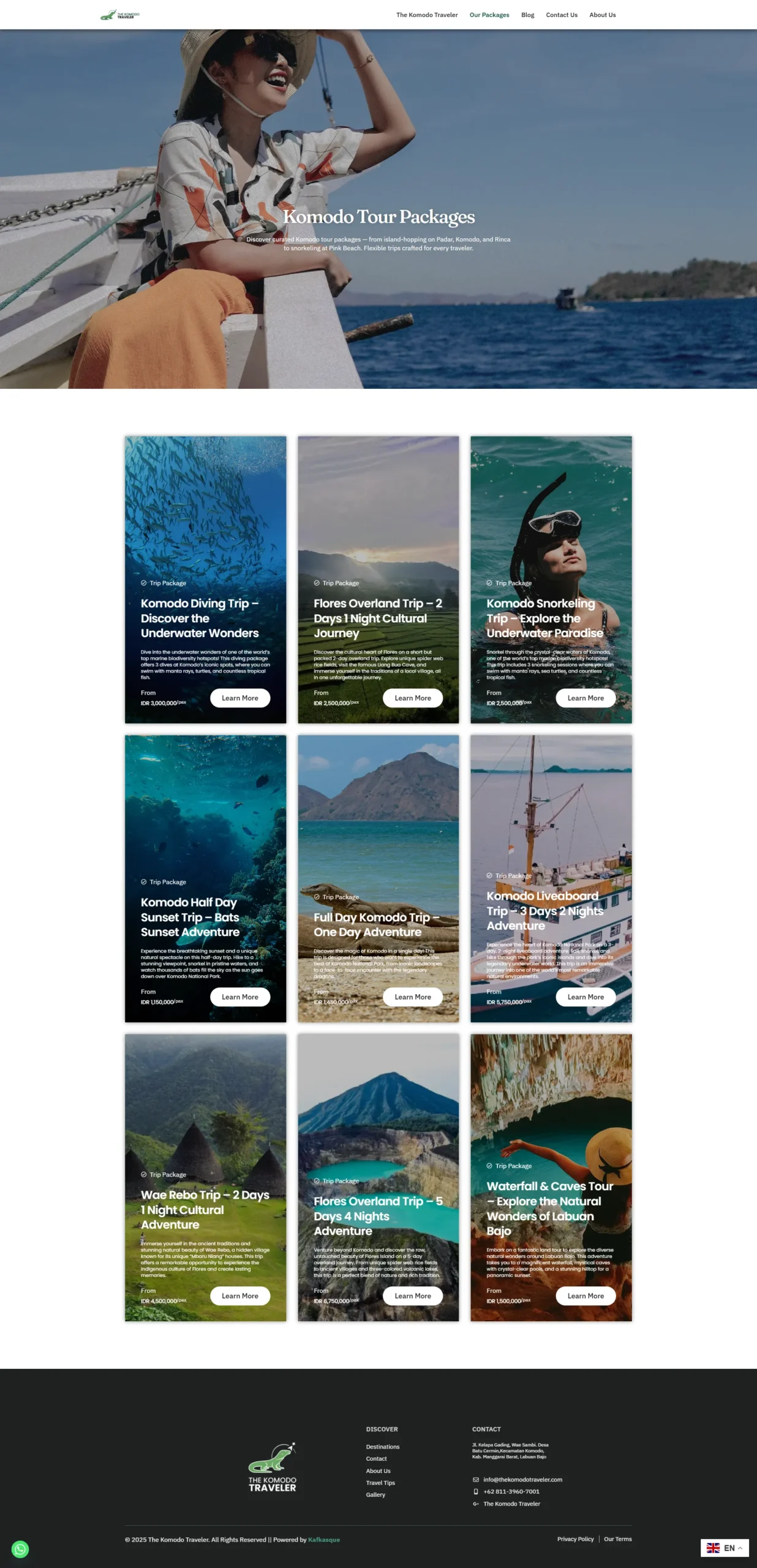Open About Us in the top menu
The height and width of the screenshot is (1568, 757).
602,15
